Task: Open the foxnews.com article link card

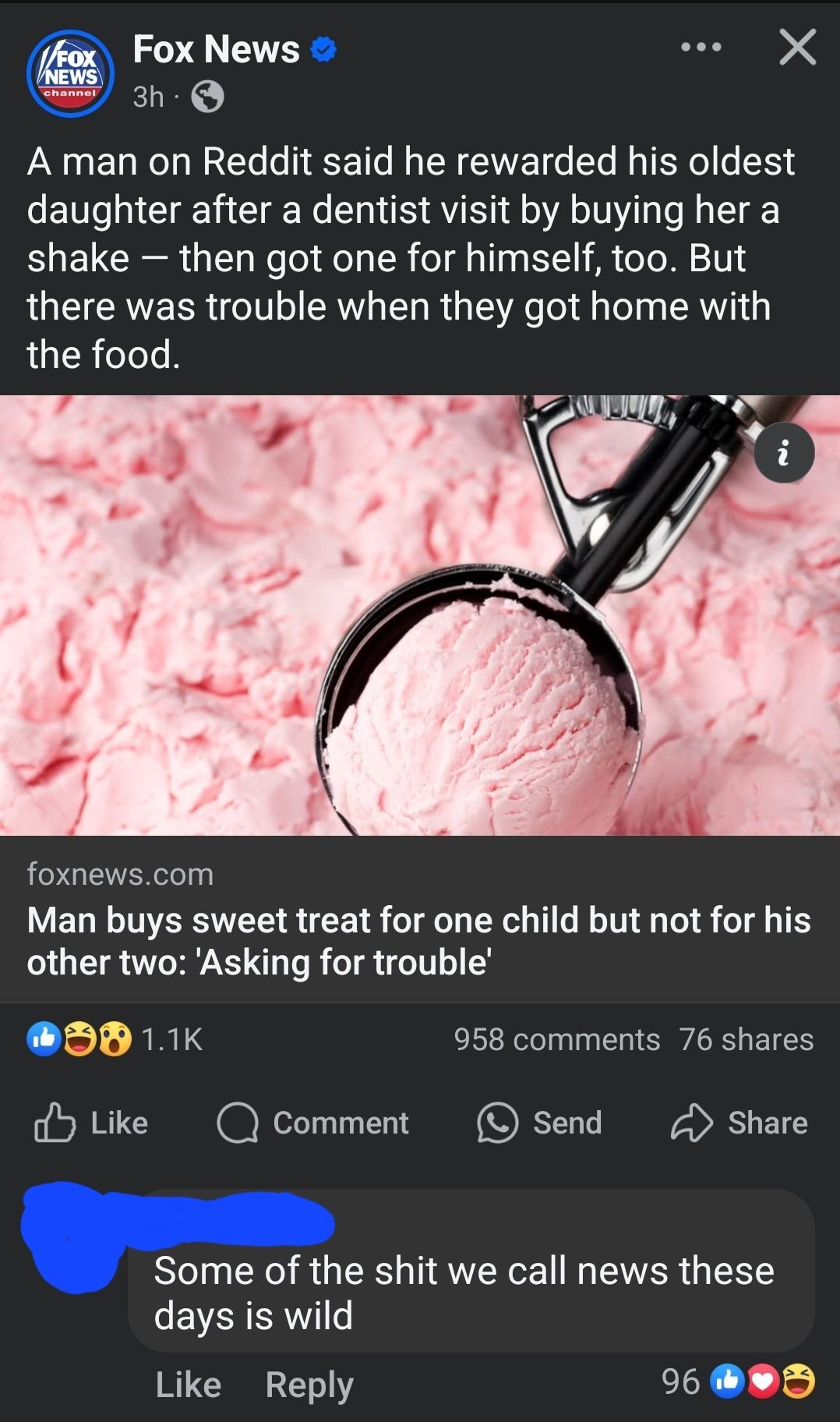Action: (x=419, y=920)
